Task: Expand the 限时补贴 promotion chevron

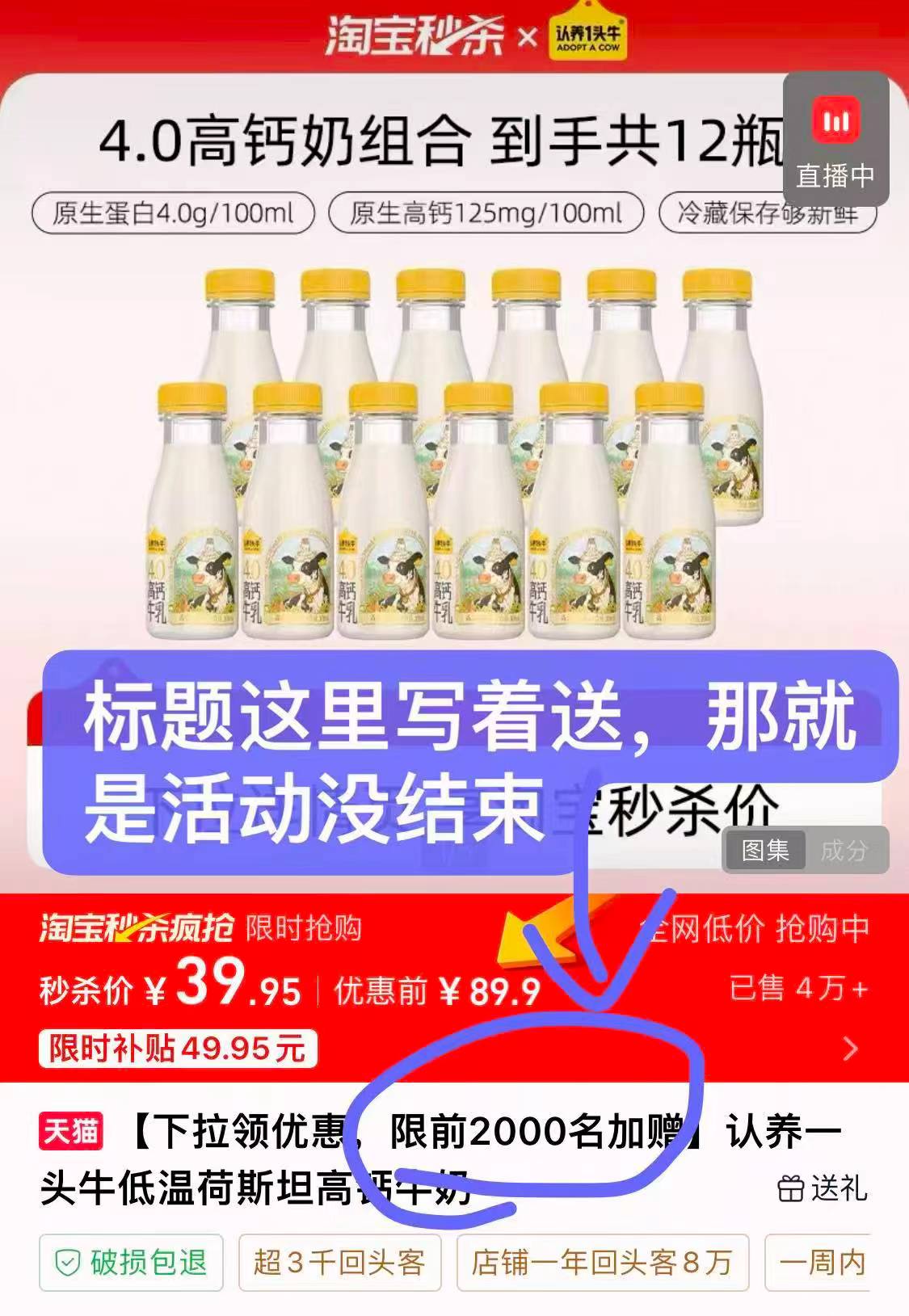Action: point(851,1049)
